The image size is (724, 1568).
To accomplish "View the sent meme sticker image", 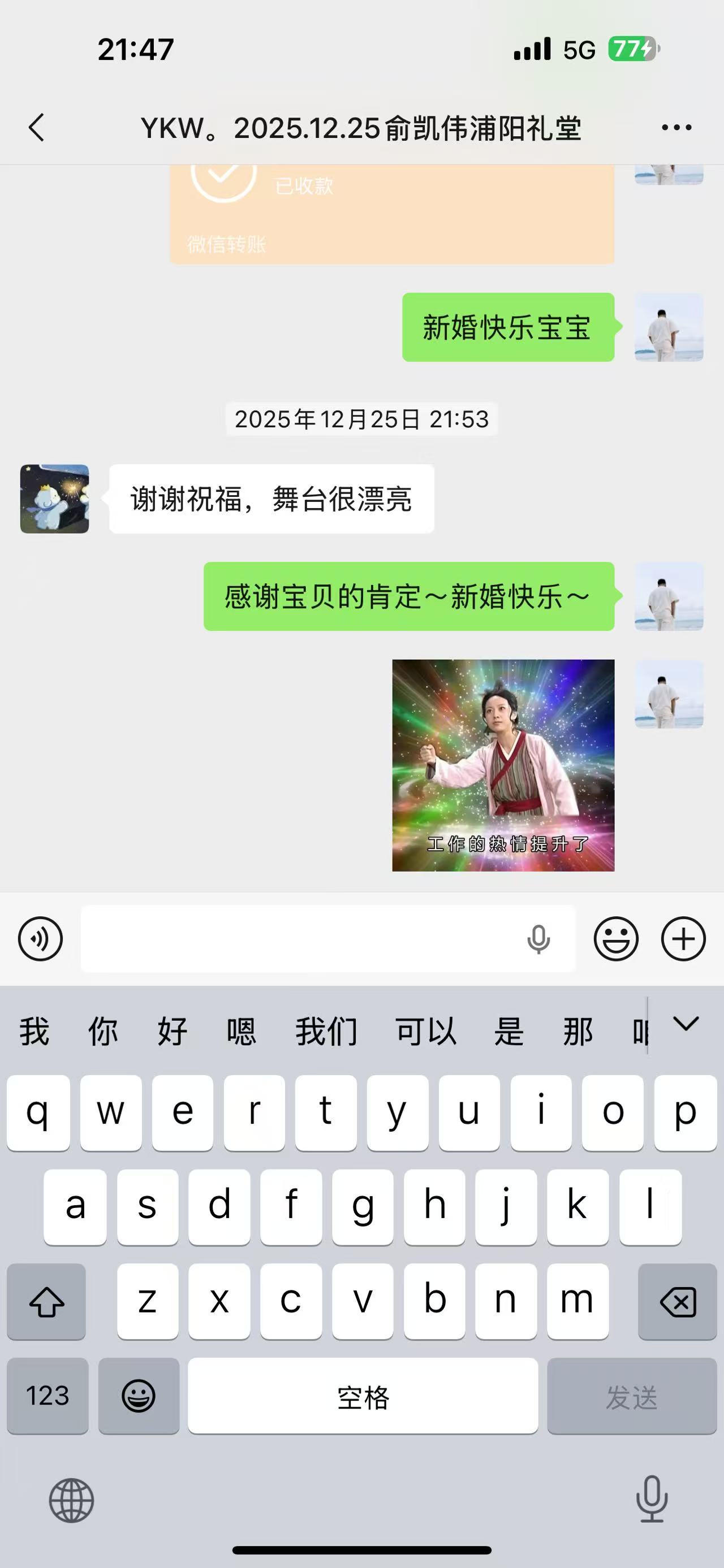I will [x=503, y=765].
